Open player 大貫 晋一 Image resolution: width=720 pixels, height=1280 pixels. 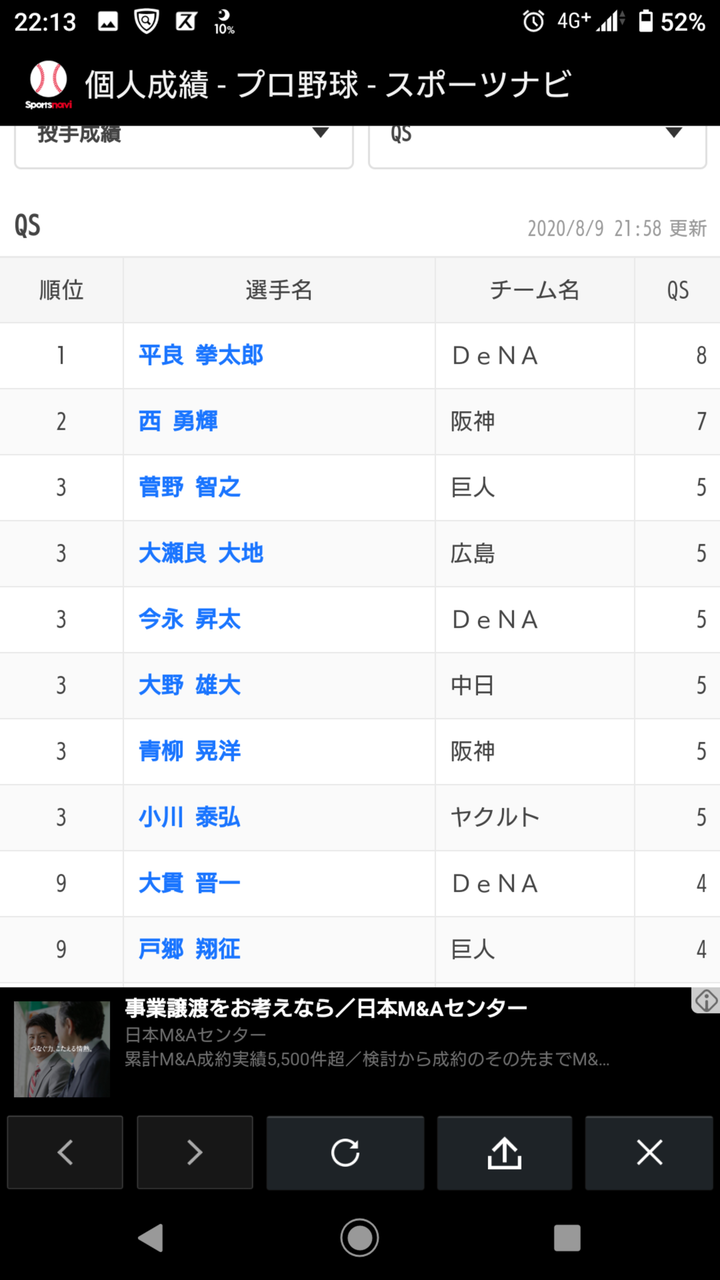(x=190, y=883)
